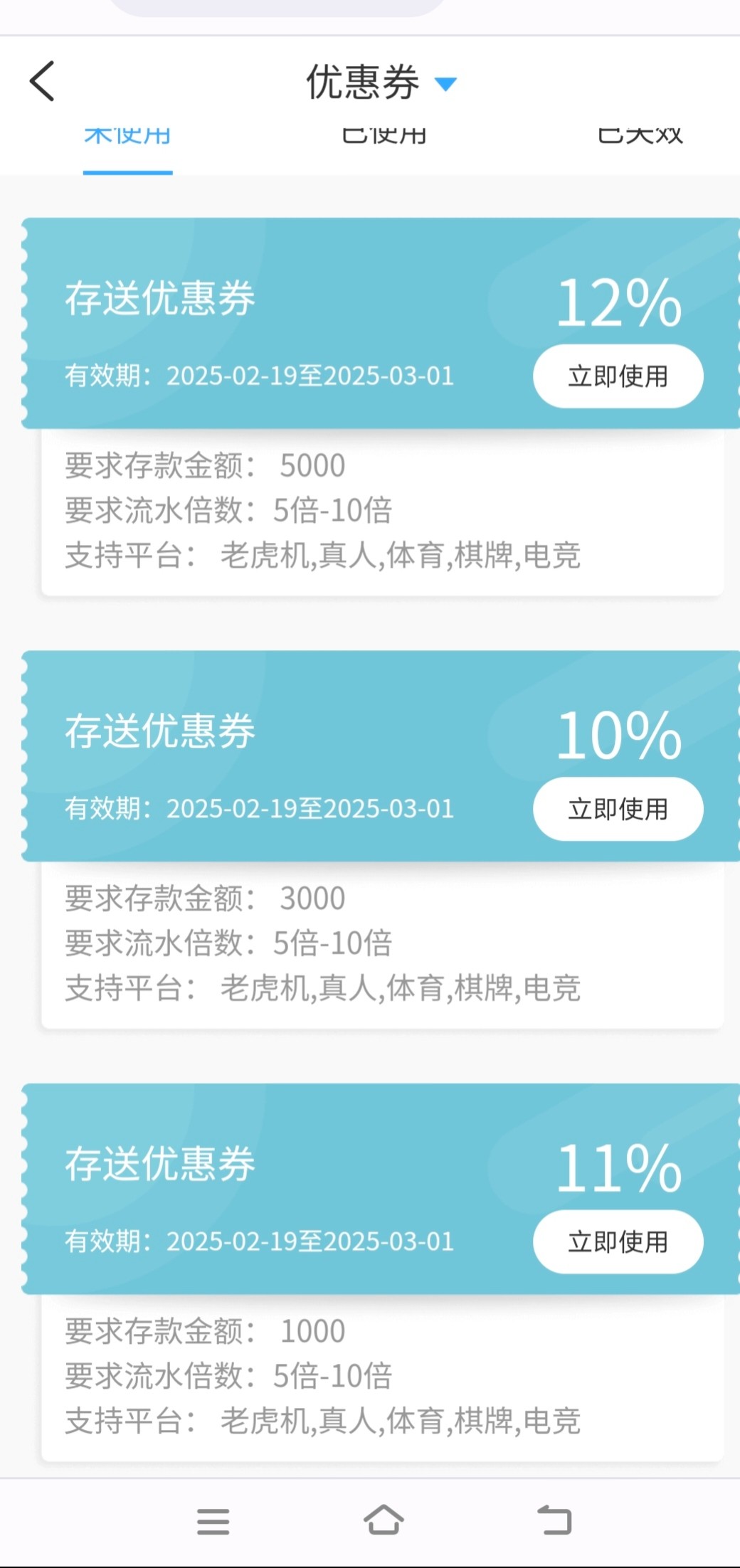Image resolution: width=740 pixels, height=1568 pixels.
Task: Switch to the 已使用 tab
Action: tap(384, 136)
